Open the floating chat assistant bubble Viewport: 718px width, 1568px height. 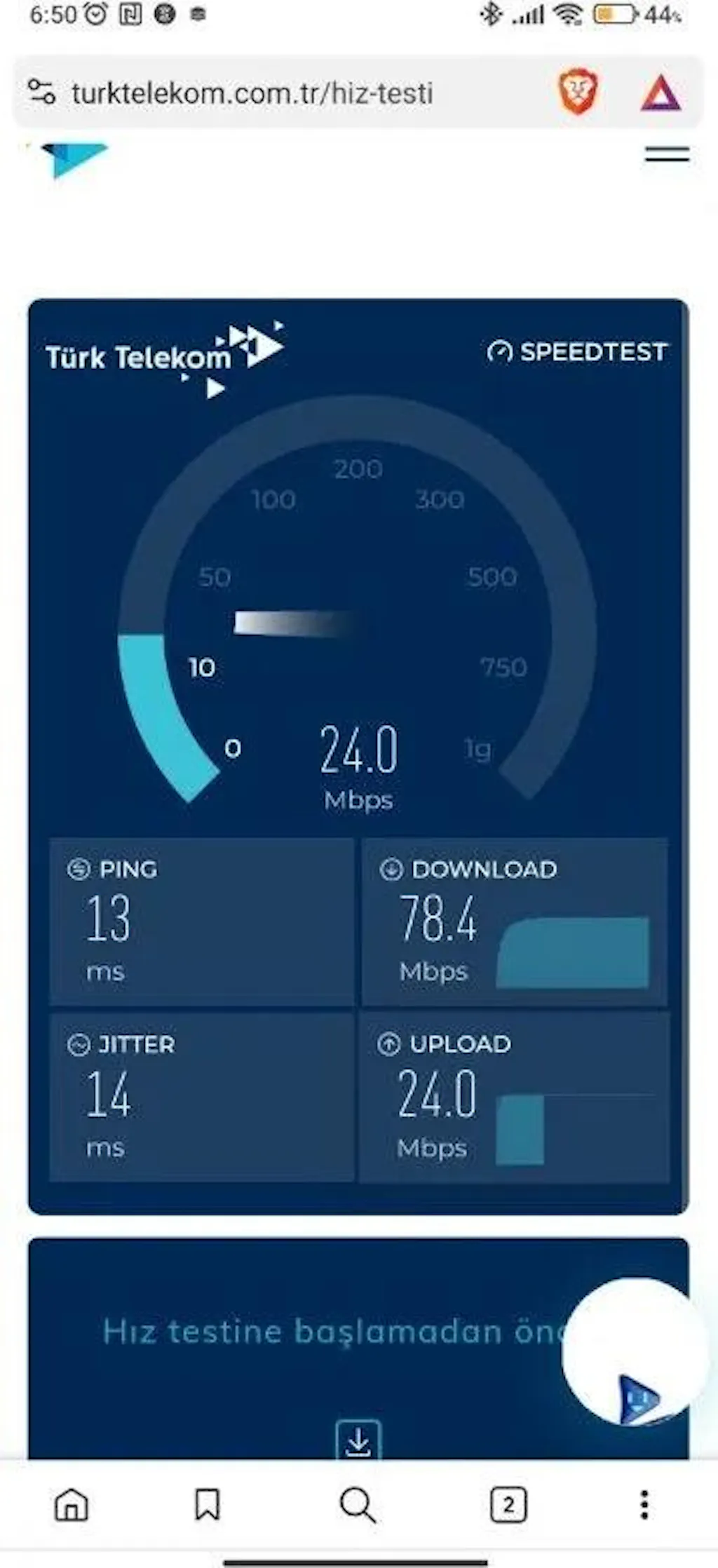[x=636, y=1354]
